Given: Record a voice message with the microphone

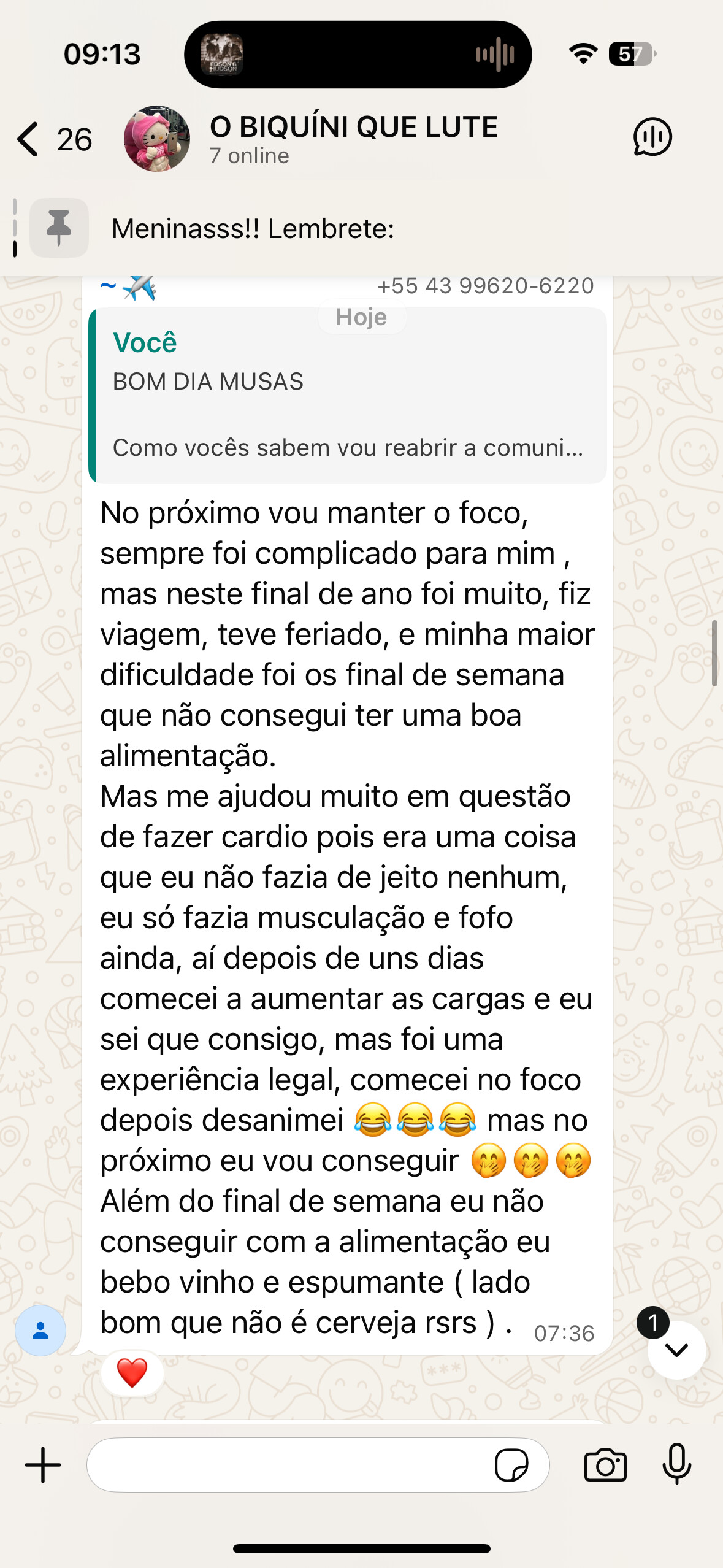Looking at the screenshot, I should pos(676,1465).
